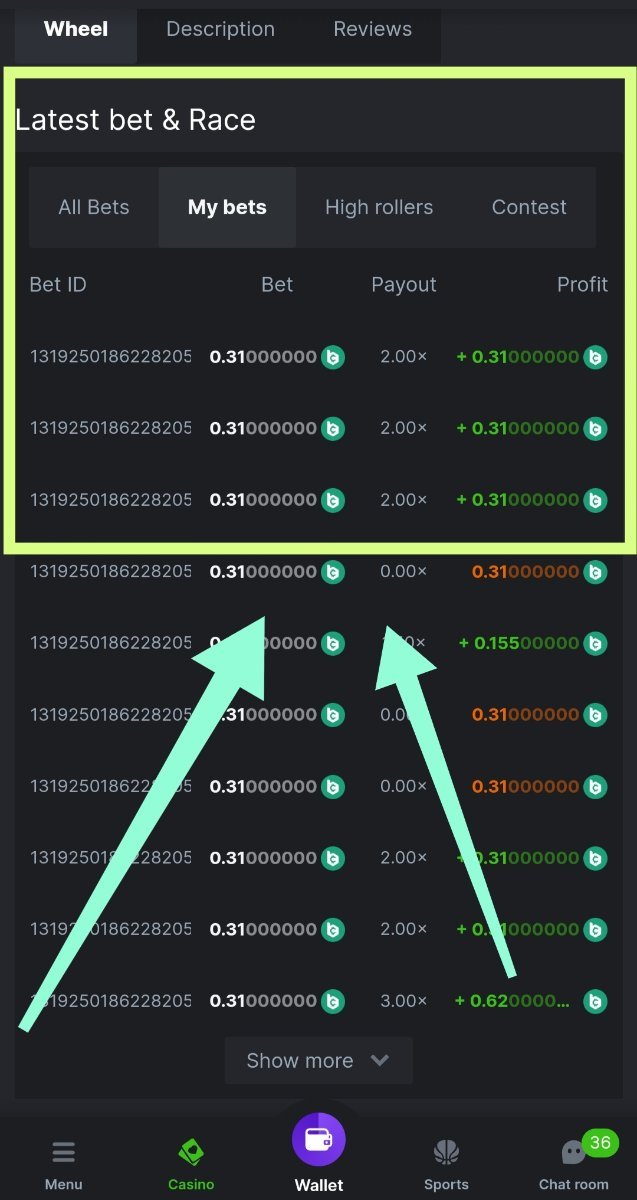Open the Wallet
The image size is (637, 1200).
point(319,1152)
